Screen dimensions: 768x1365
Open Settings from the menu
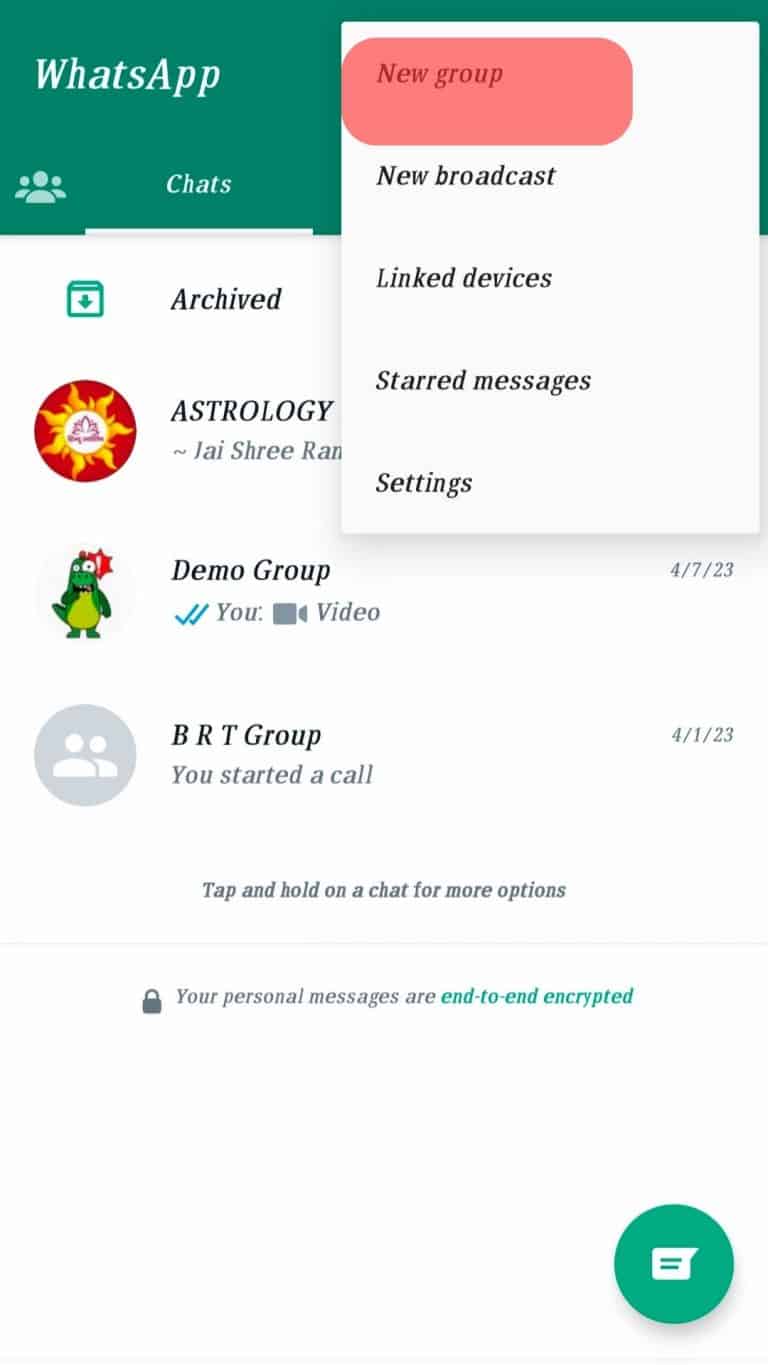pos(424,483)
